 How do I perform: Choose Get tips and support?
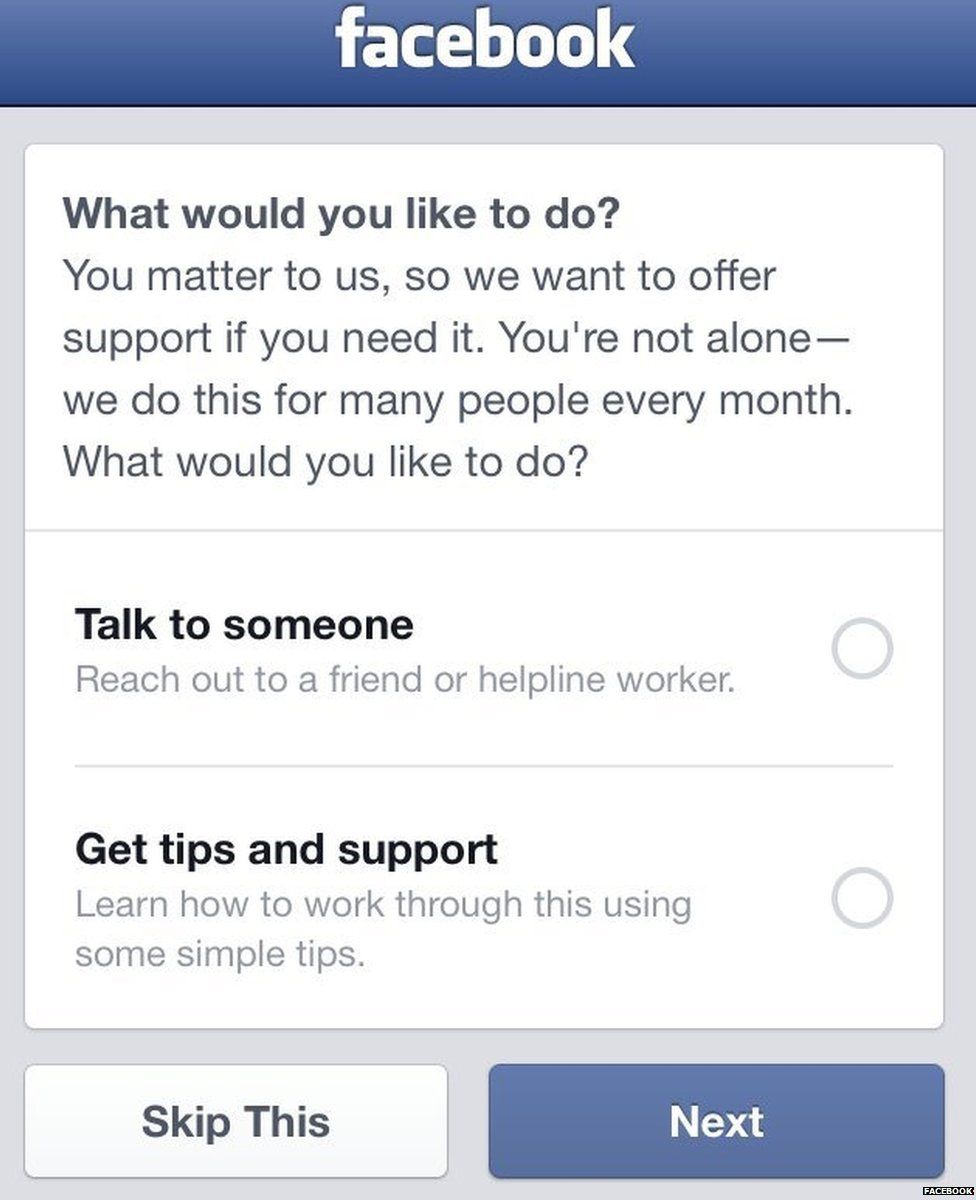(861, 897)
